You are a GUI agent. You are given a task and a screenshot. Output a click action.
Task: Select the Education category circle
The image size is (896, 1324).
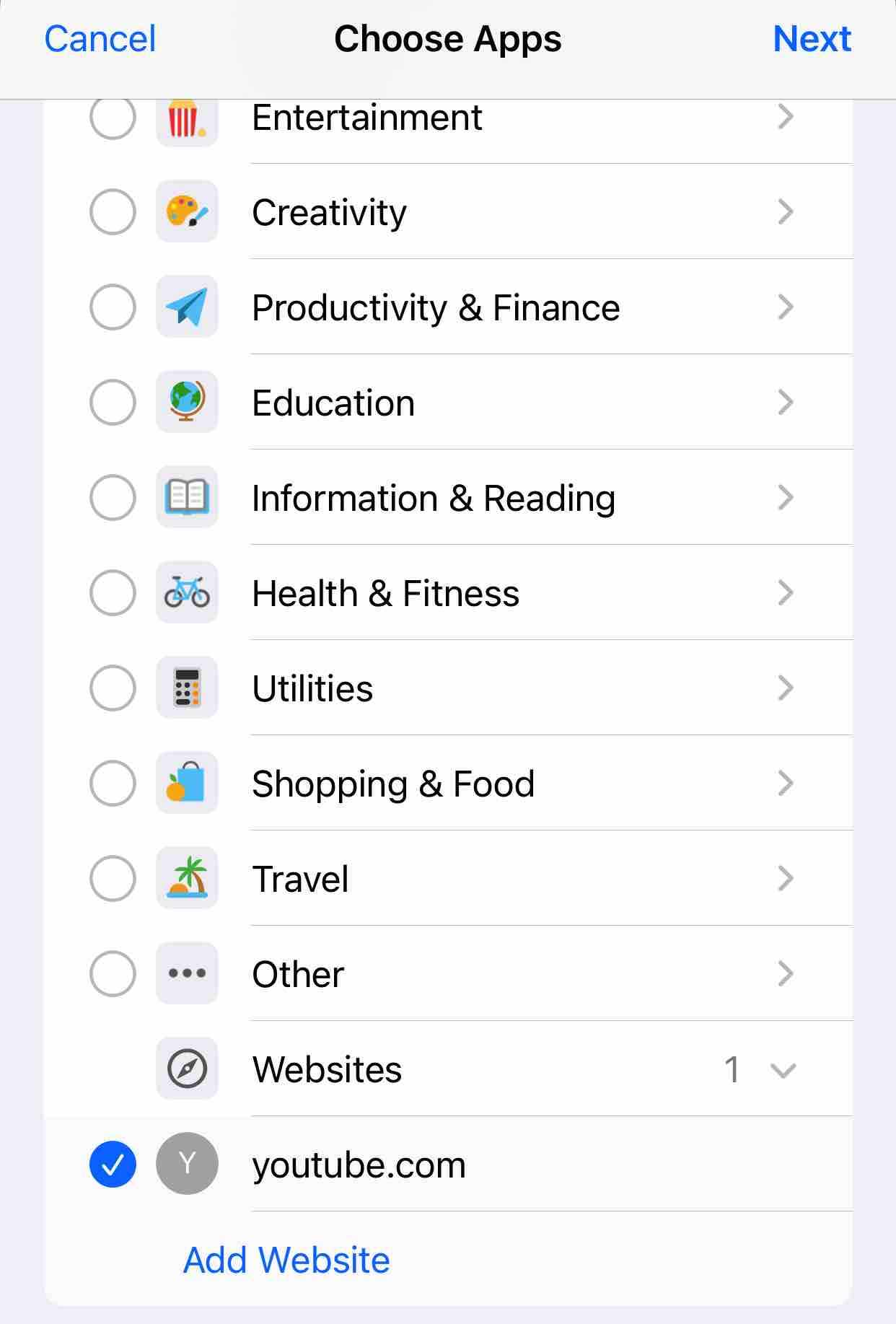pyautogui.click(x=113, y=403)
